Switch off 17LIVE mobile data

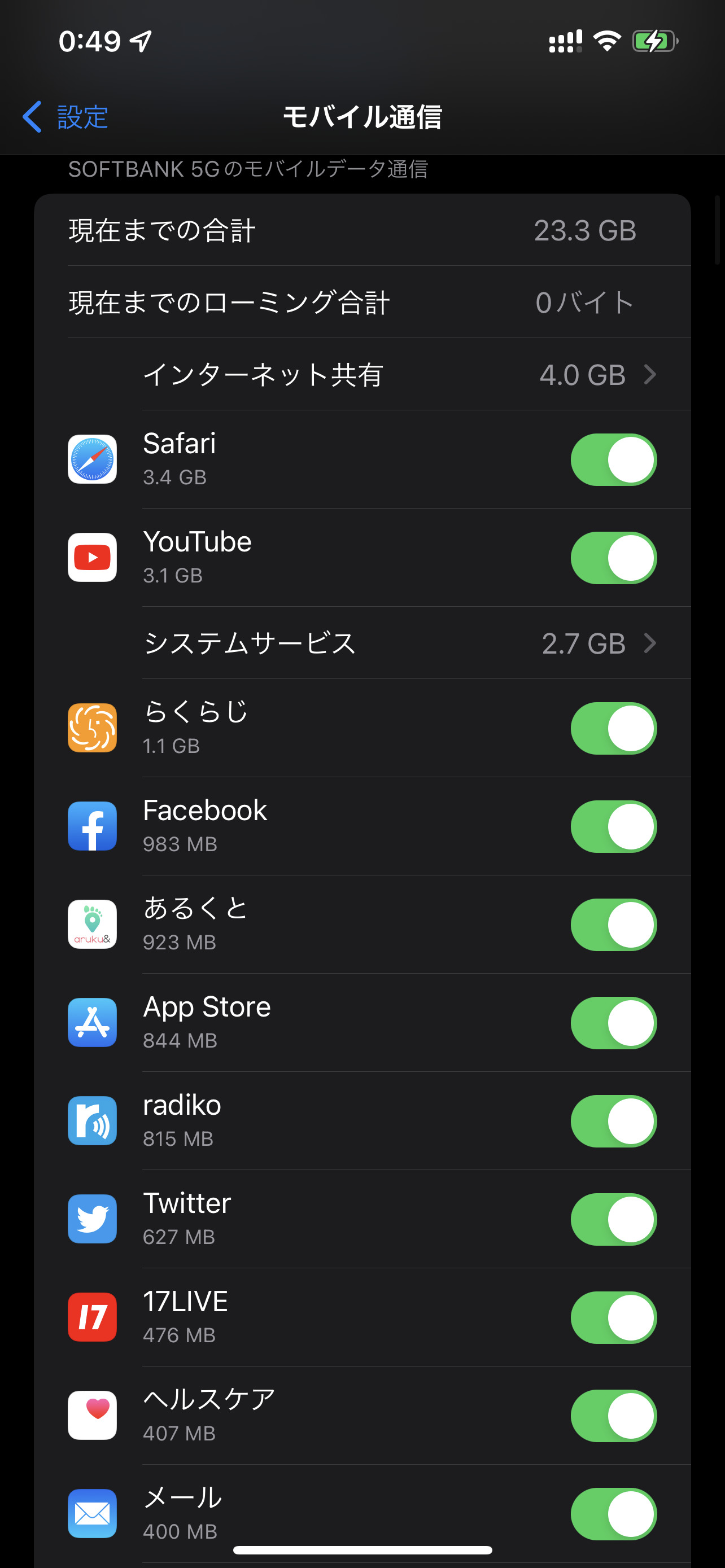tap(613, 1318)
